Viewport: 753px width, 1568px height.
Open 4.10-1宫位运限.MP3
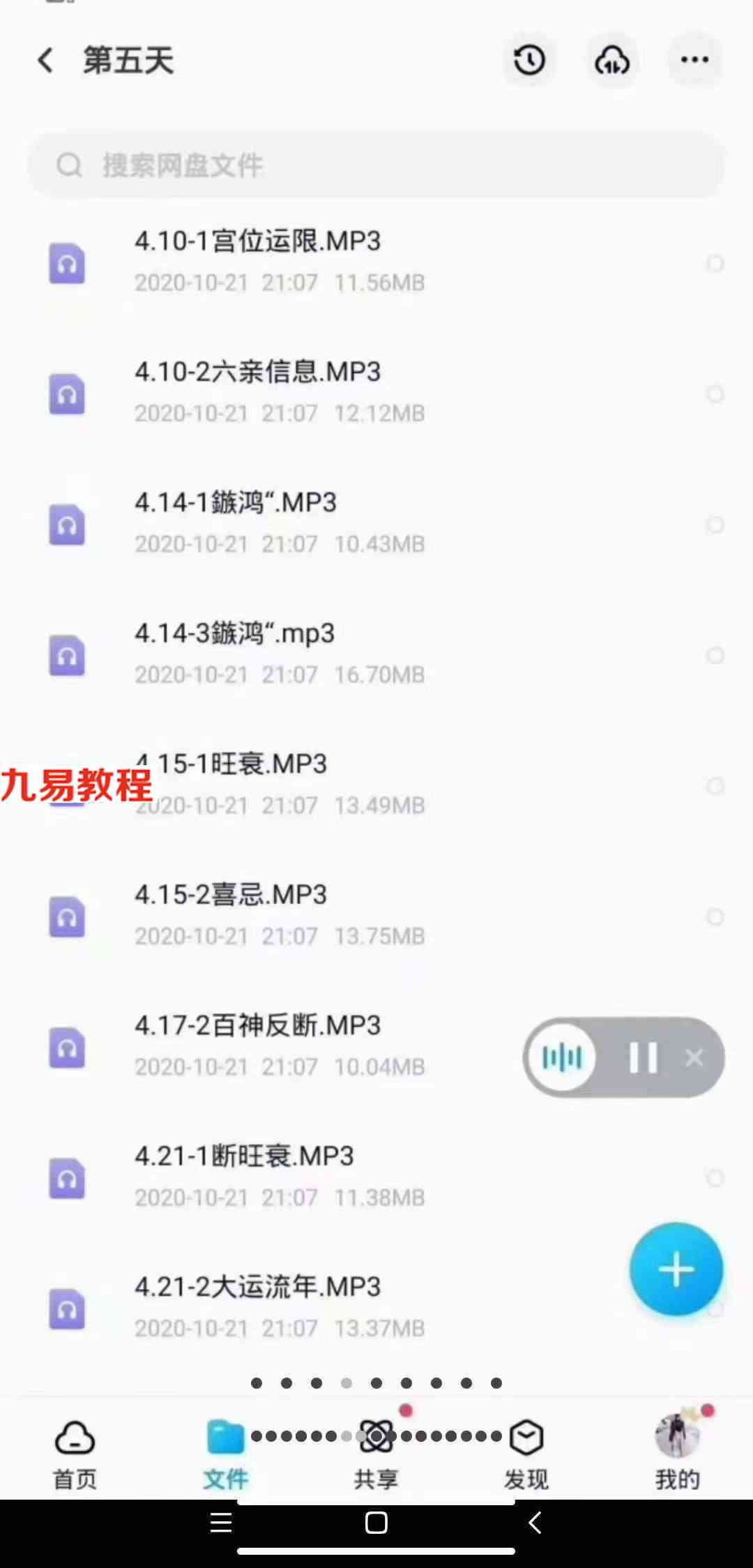click(x=376, y=262)
